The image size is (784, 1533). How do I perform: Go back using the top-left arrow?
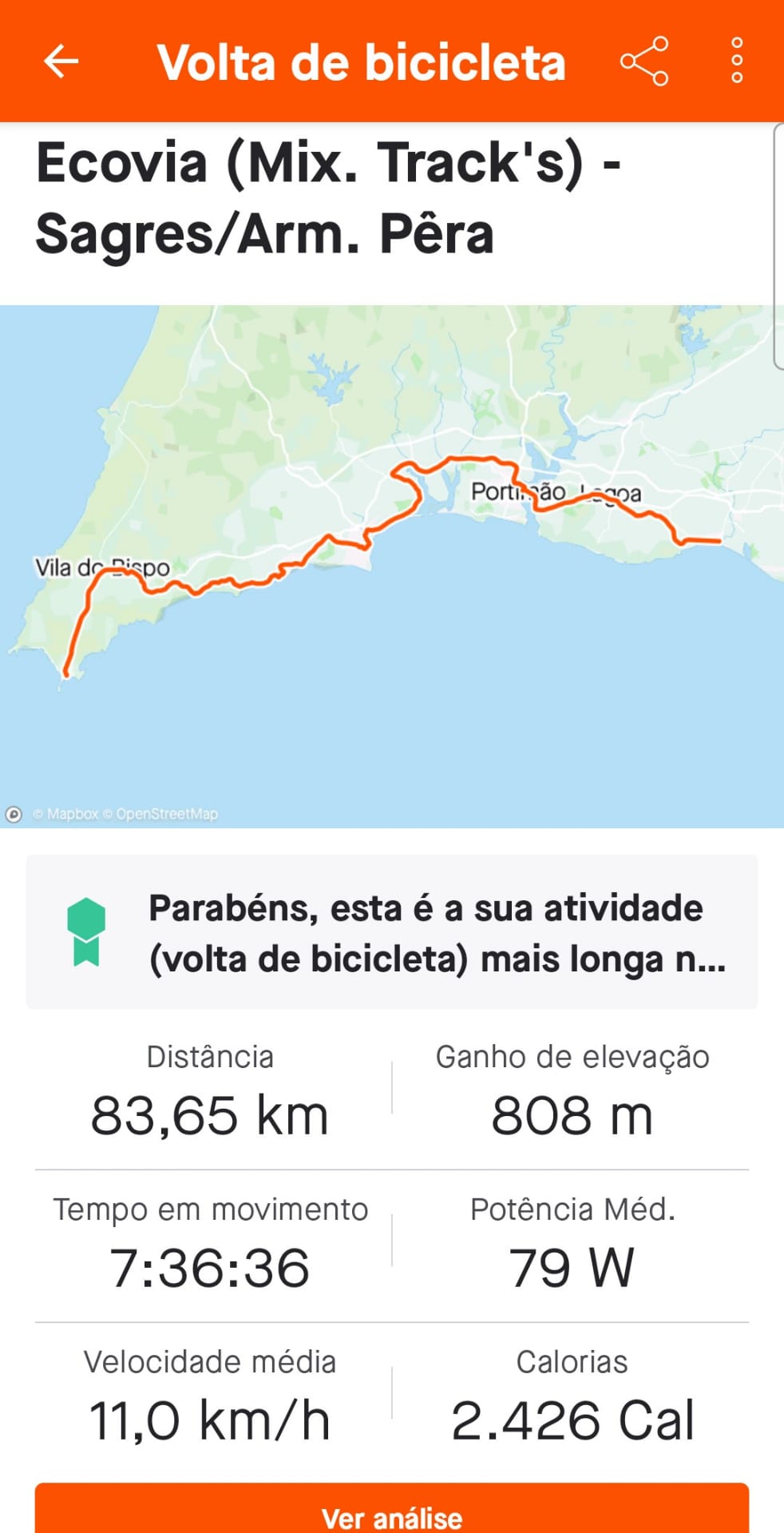pyautogui.click(x=61, y=62)
